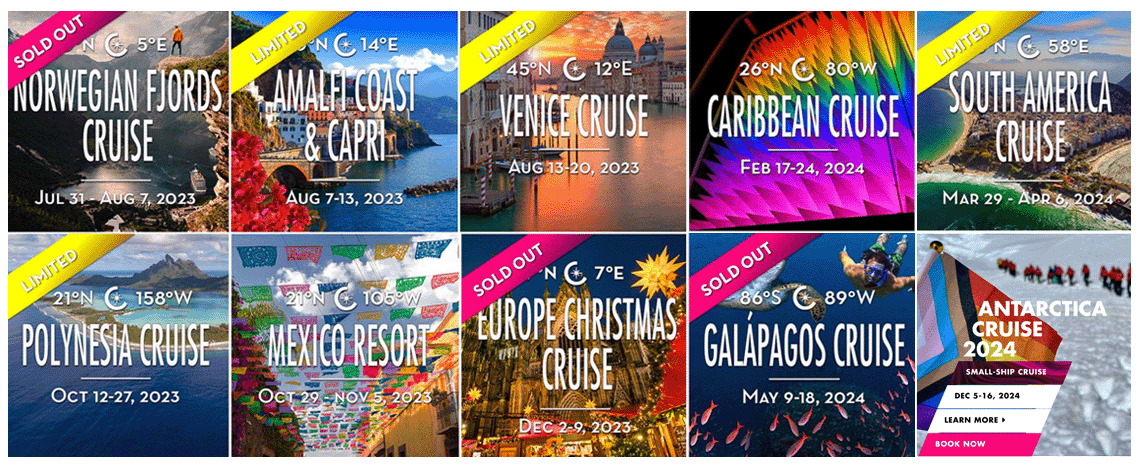Select the Polynesia Cruise card
The height and width of the screenshot is (470, 1140).
click(118, 346)
